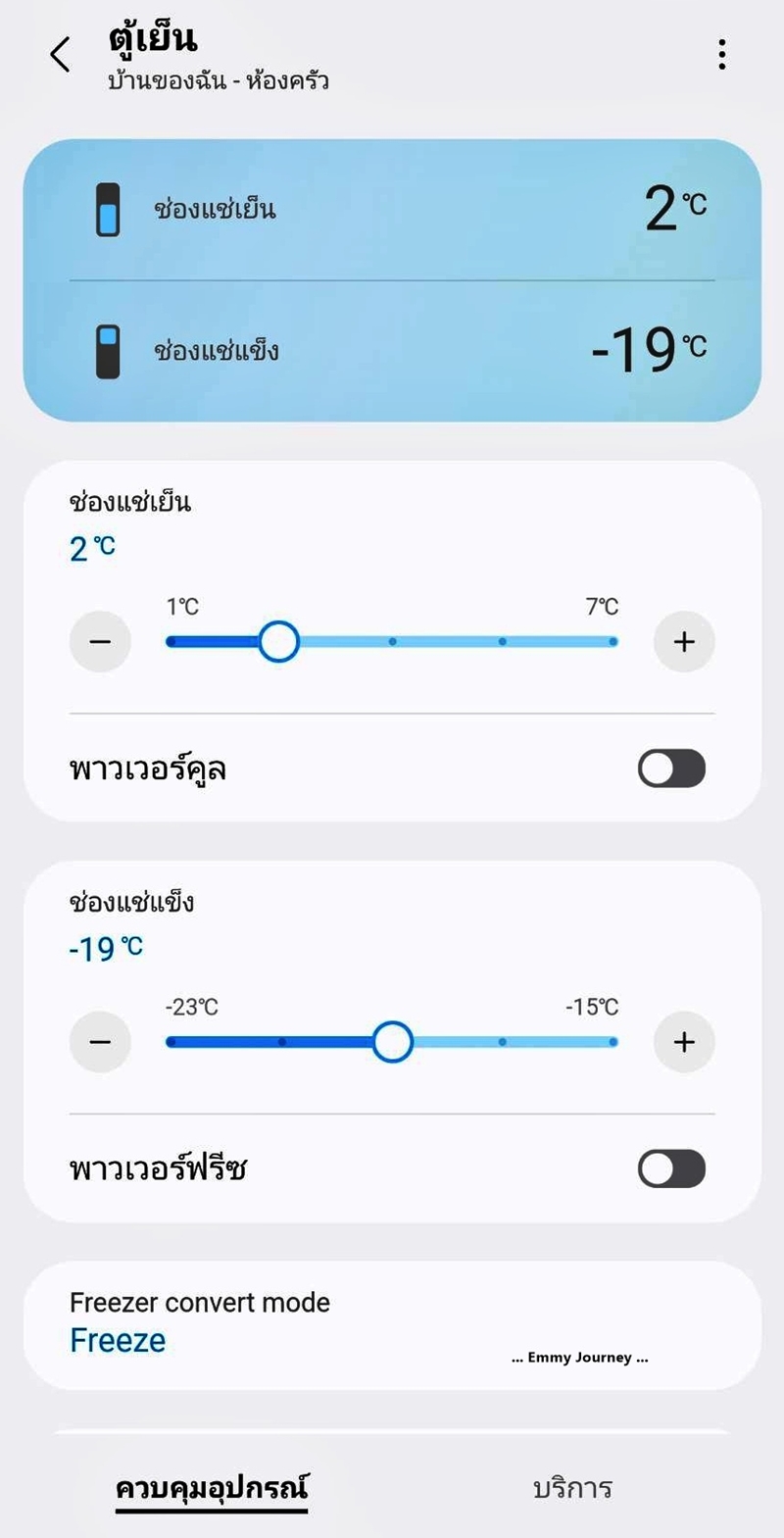Go back using the arrow

click(x=60, y=55)
